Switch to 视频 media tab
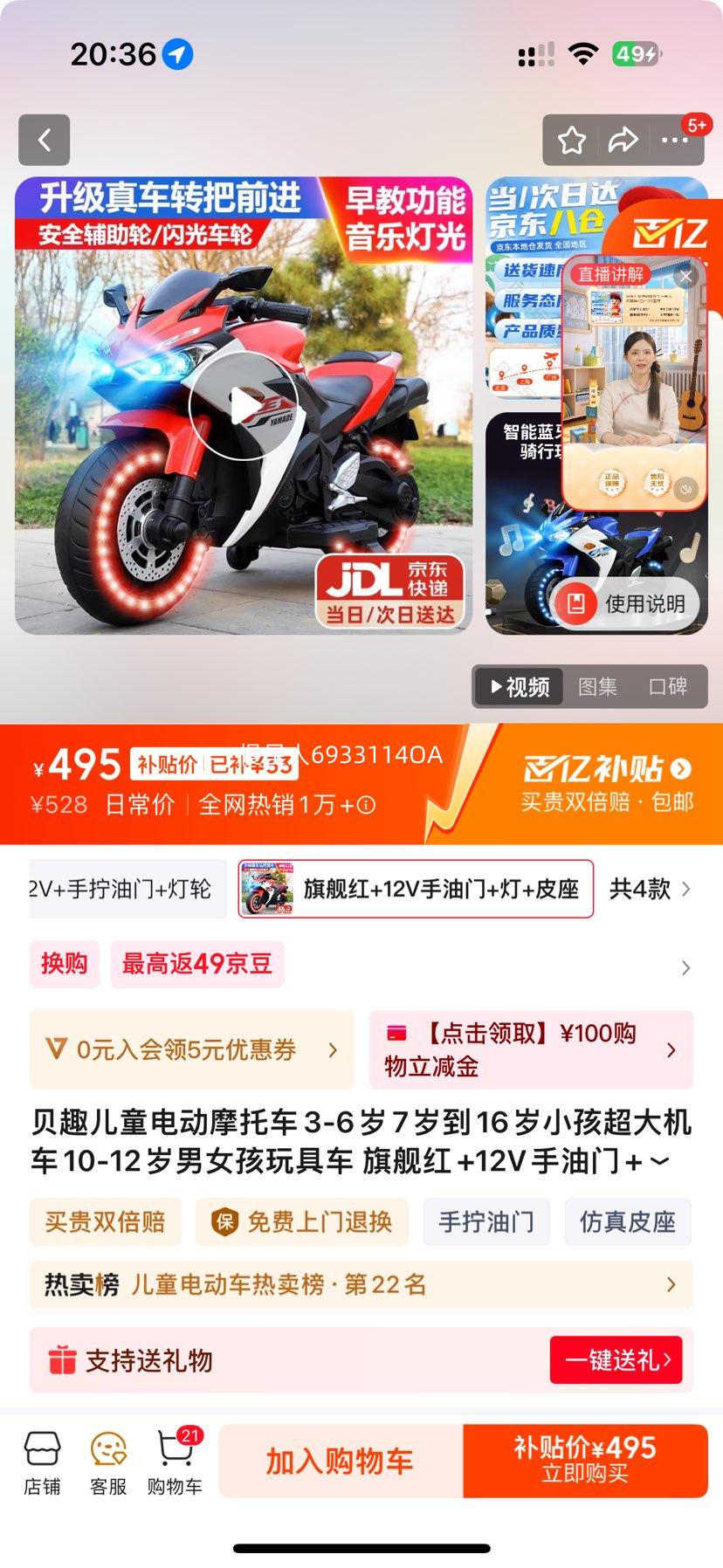723x1568 pixels. pyautogui.click(x=517, y=687)
